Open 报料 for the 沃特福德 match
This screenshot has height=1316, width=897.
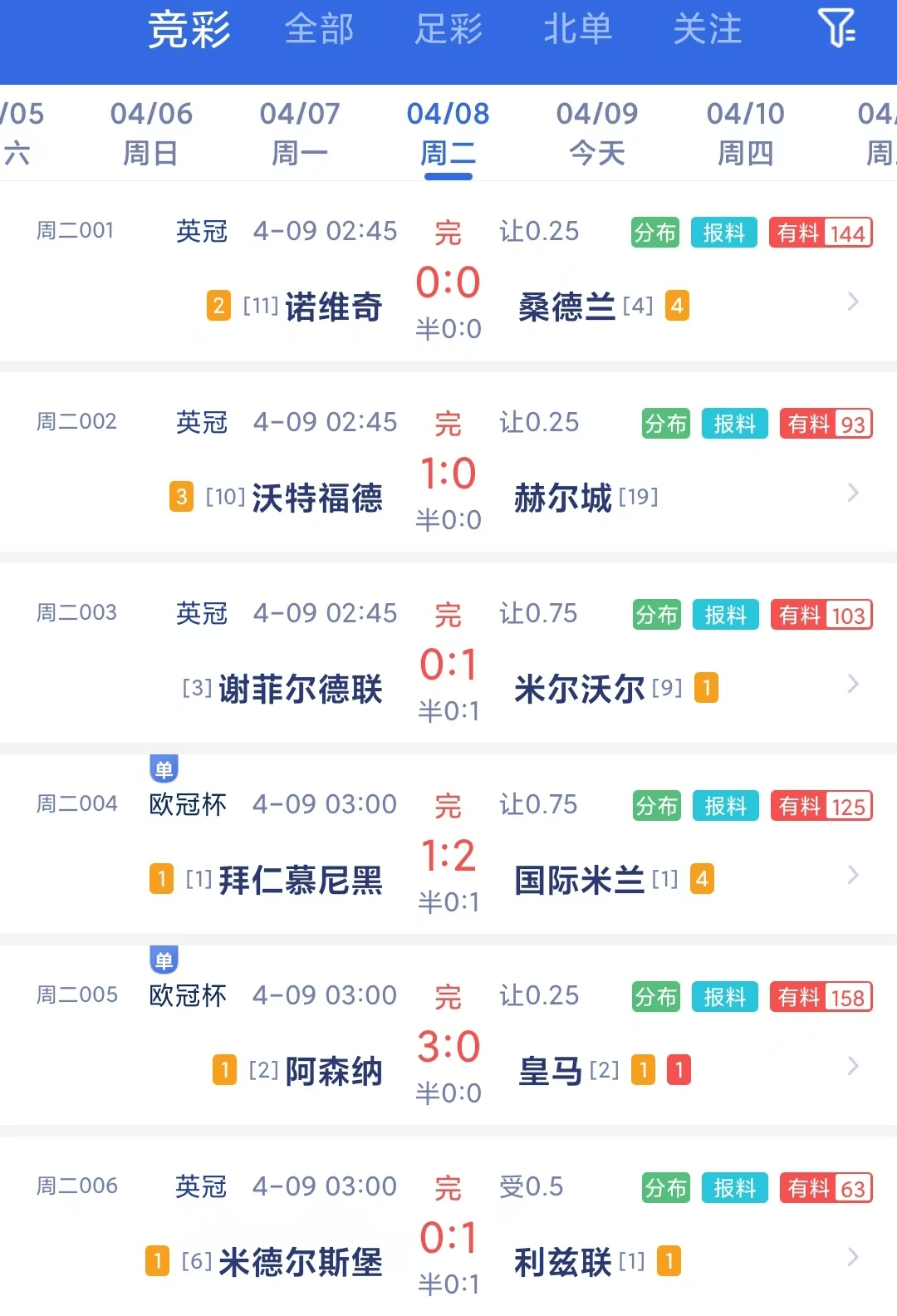pos(734,424)
